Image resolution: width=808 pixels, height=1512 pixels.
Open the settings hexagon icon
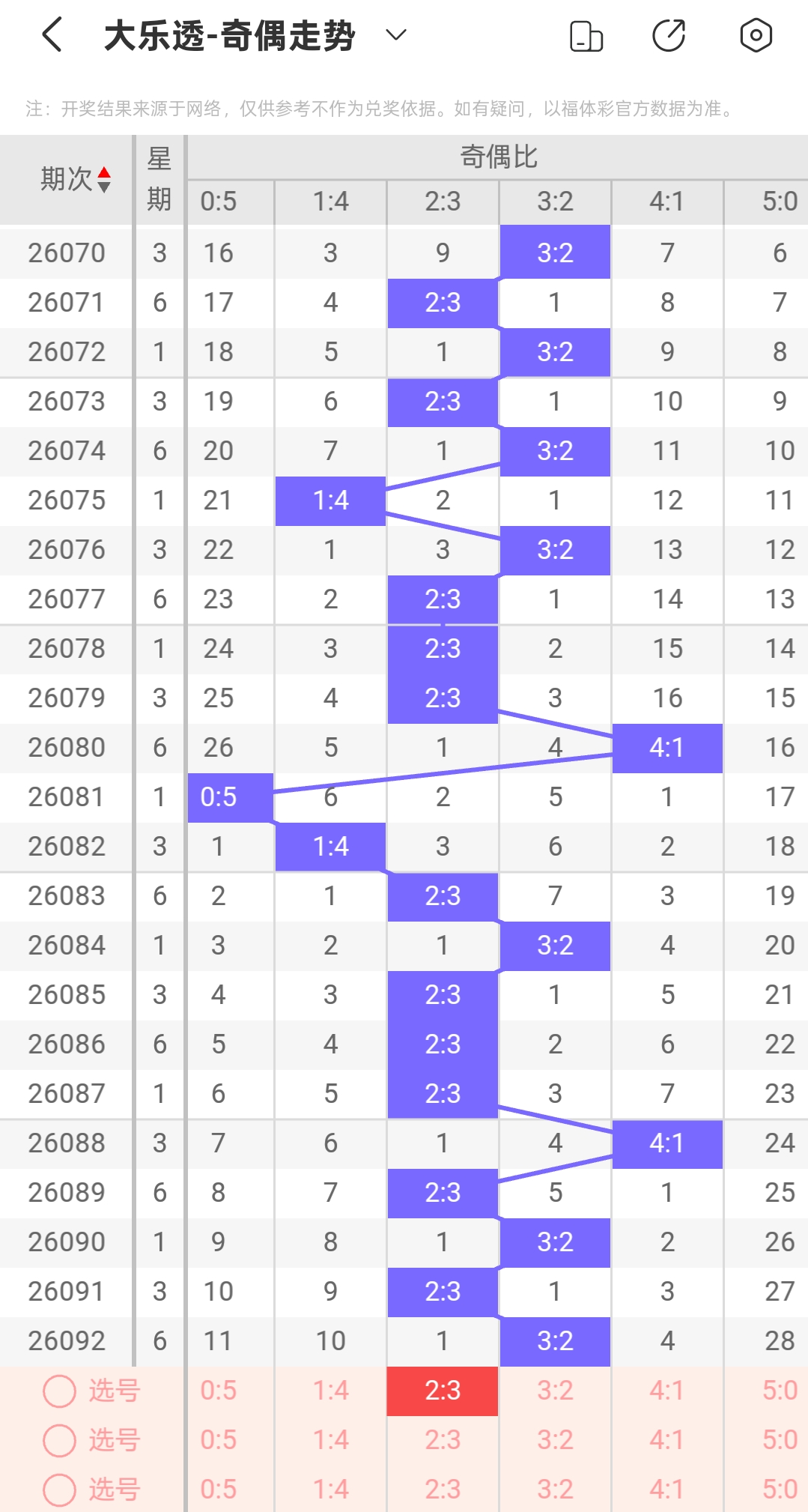tap(756, 35)
